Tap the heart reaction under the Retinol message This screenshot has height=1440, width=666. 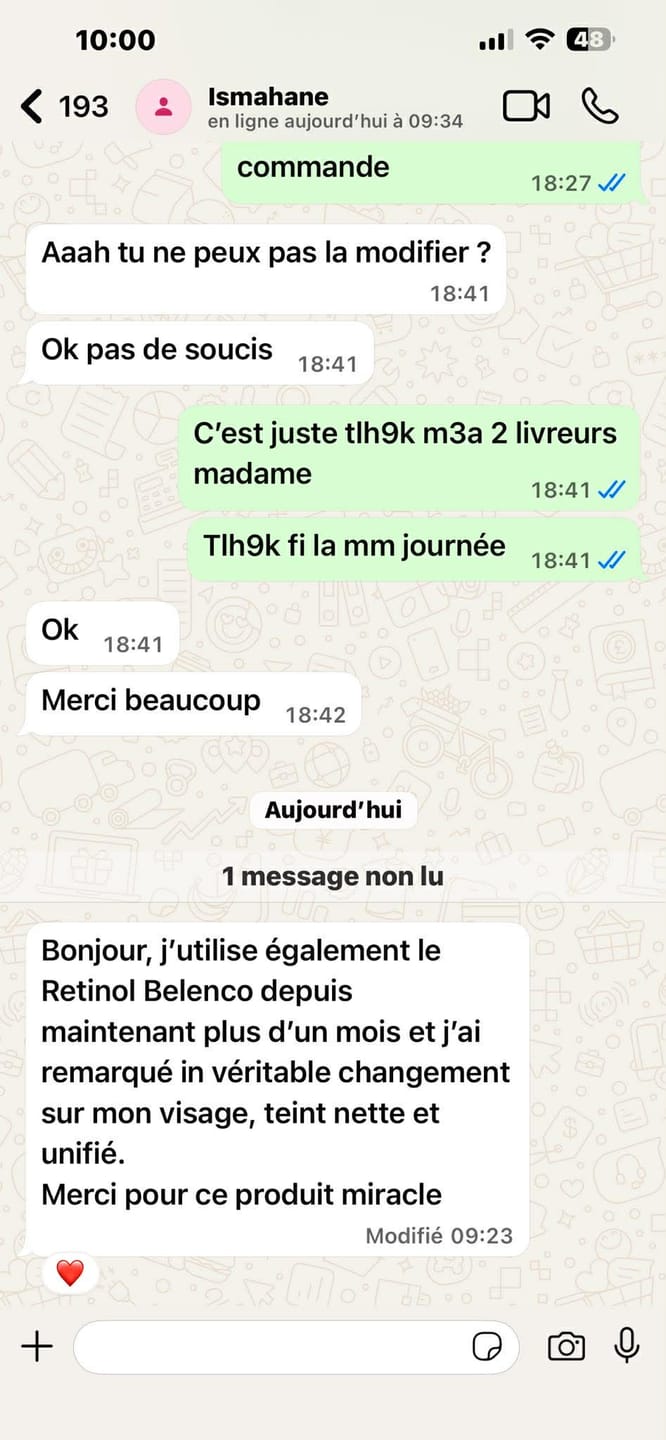[70, 1273]
